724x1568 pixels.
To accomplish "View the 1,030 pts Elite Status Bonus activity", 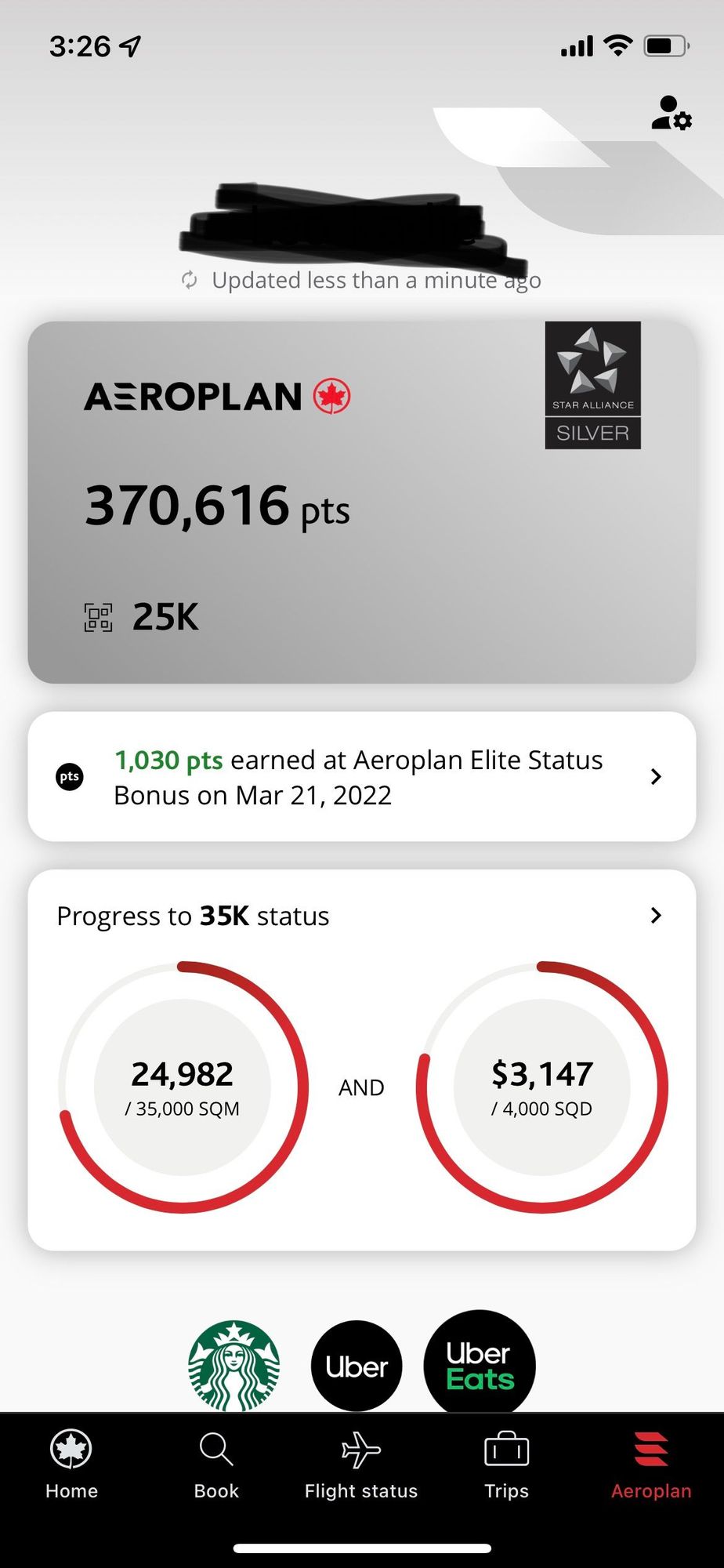I will coord(361,777).
